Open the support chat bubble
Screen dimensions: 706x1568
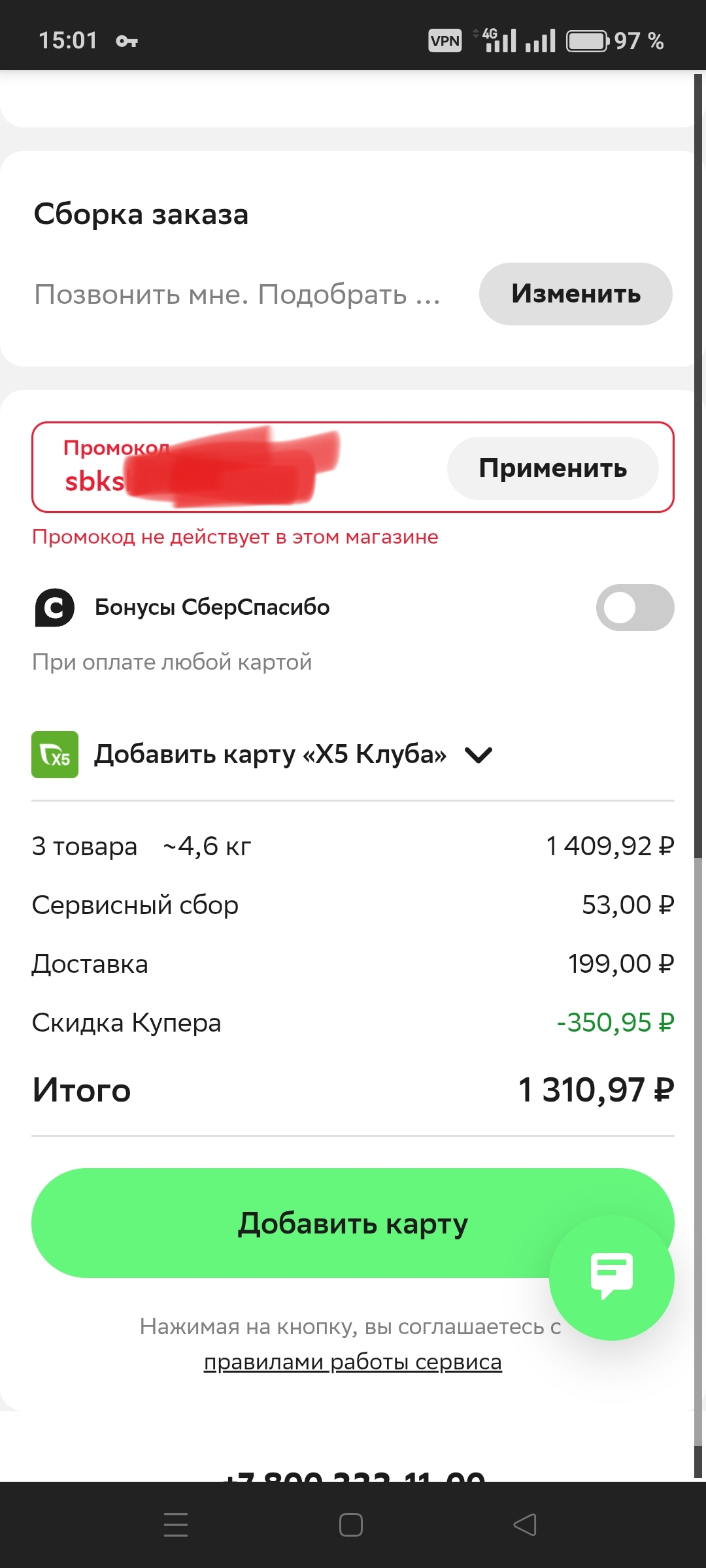pyautogui.click(x=612, y=1277)
